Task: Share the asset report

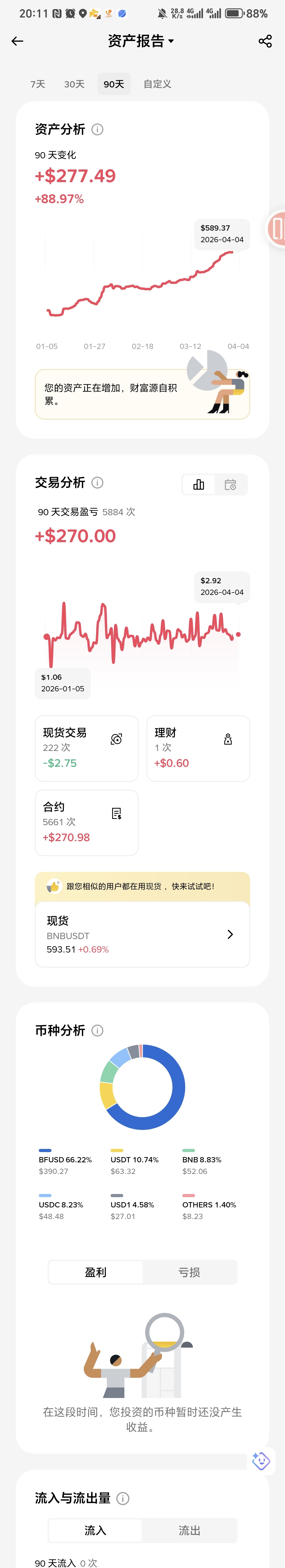Action: coord(265,41)
